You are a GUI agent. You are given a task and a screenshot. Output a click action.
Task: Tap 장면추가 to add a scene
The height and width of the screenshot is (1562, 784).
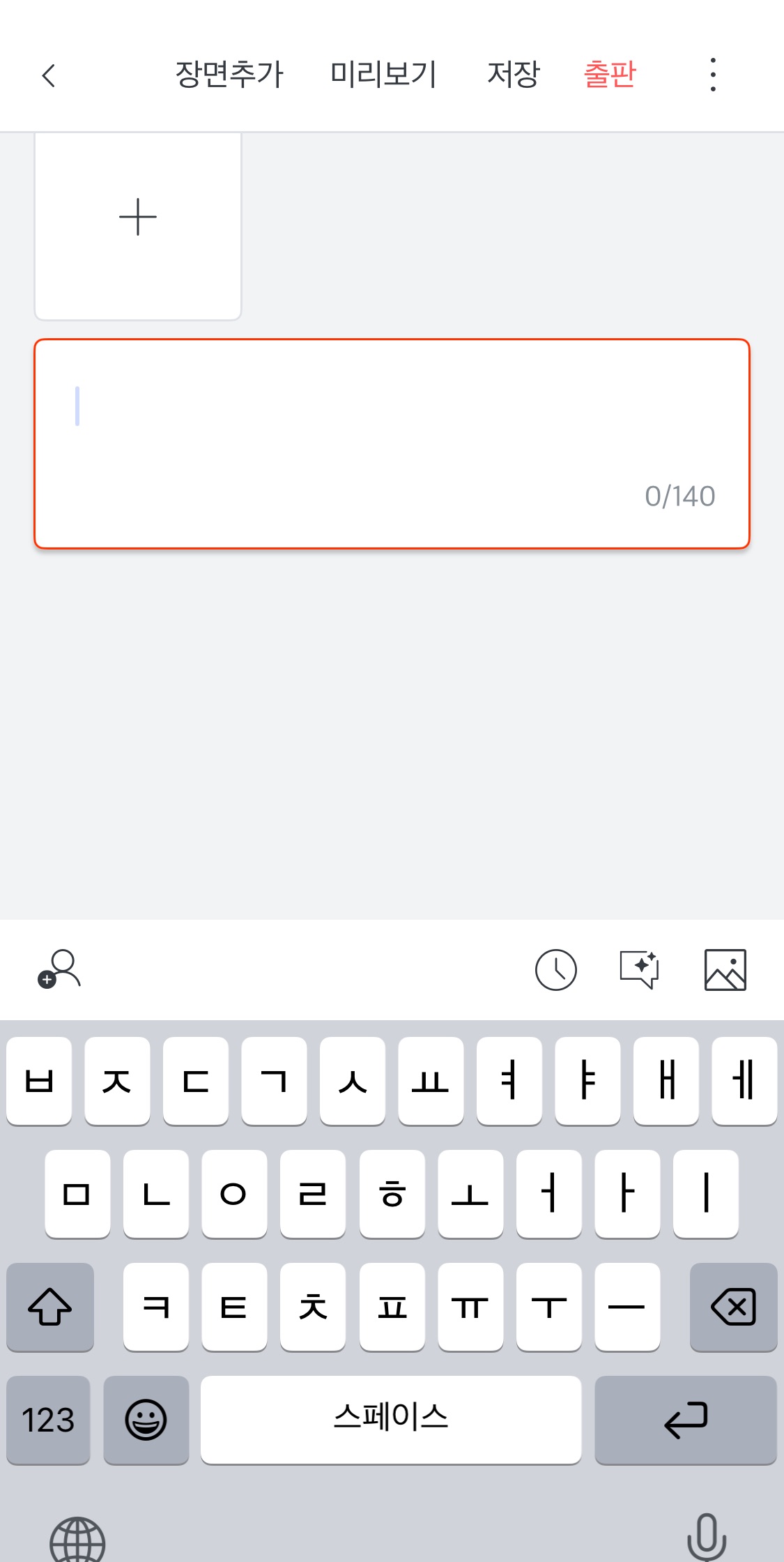(x=229, y=75)
